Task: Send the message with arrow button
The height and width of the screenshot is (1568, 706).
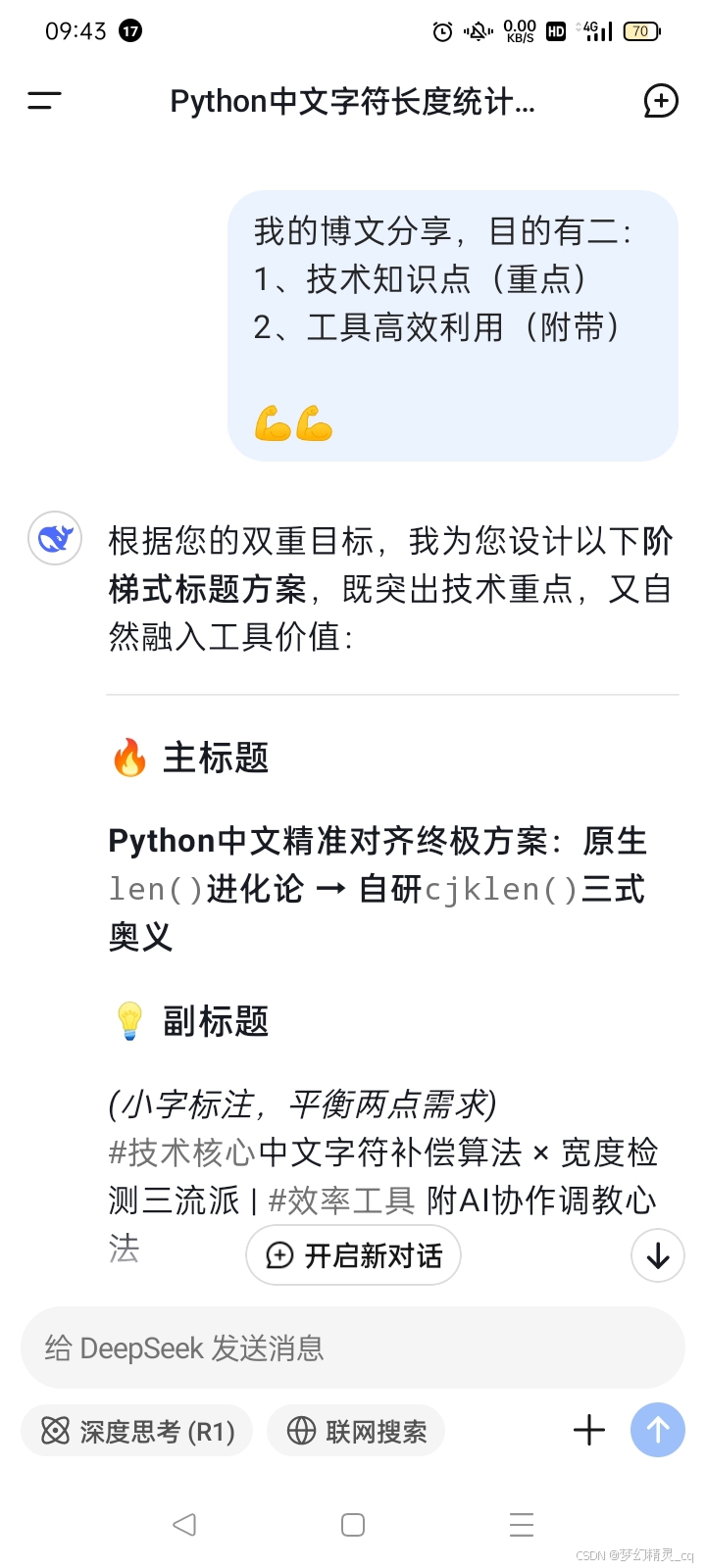Action: [x=658, y=1430]
